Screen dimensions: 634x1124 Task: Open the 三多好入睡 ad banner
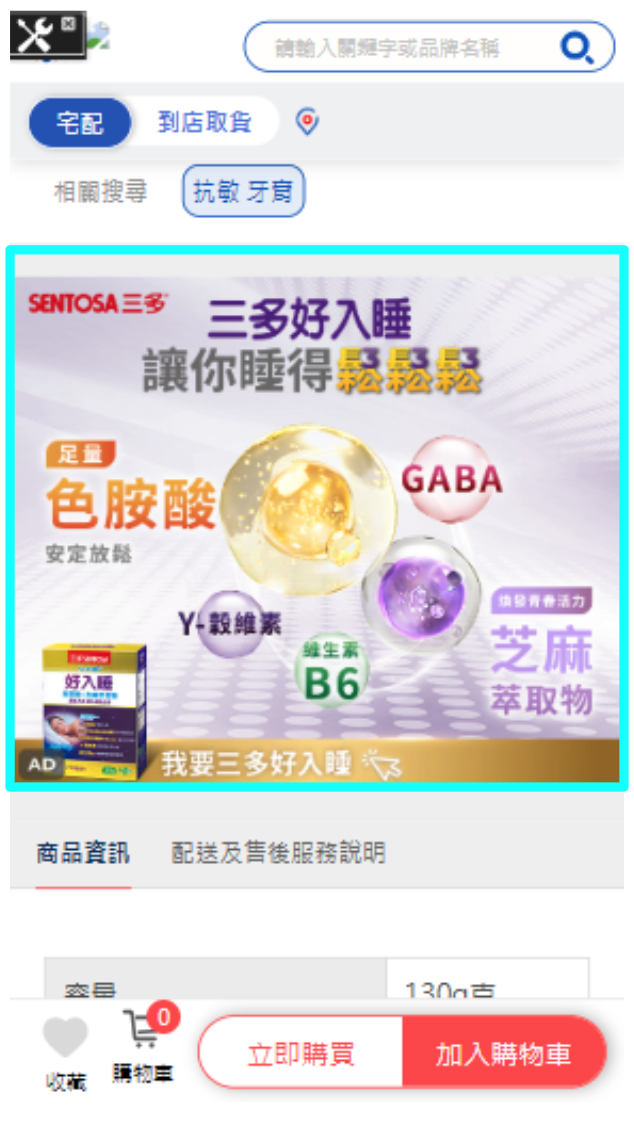316,519
